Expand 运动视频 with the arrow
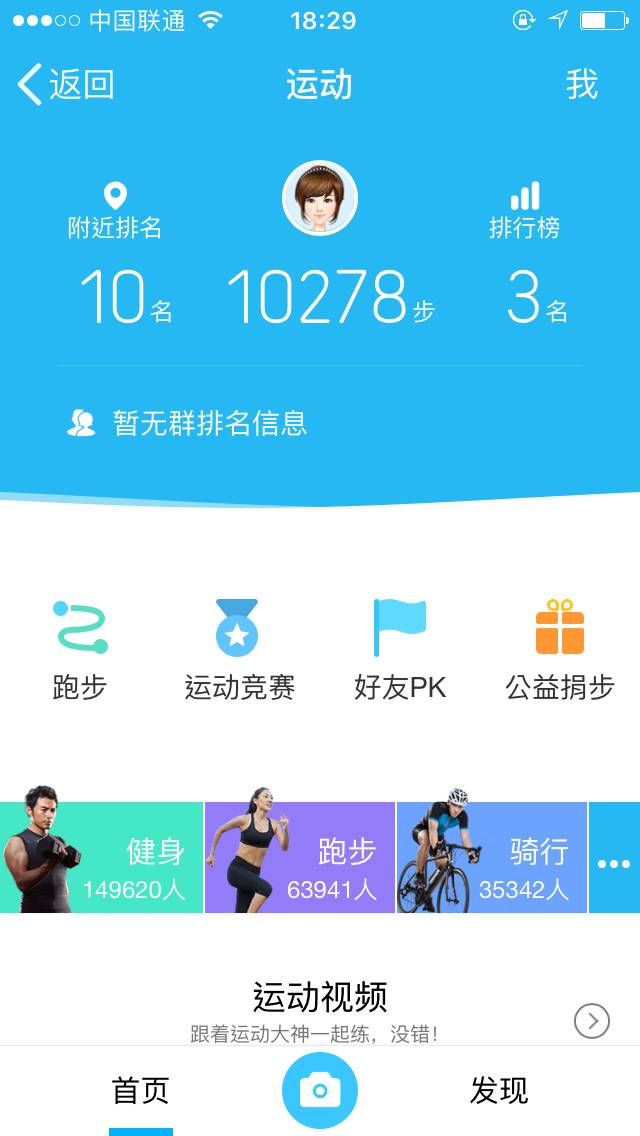Screen dimensions: 640x1136 point(592,1020)
